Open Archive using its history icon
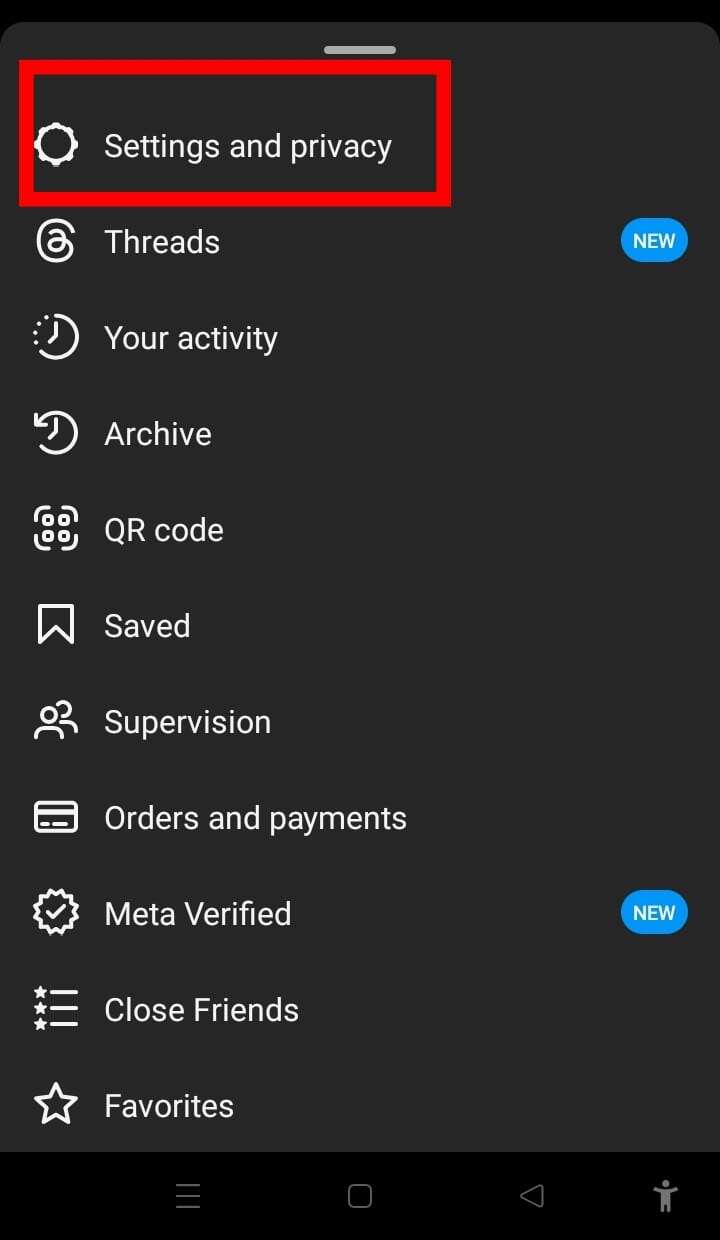The width and height of the screenshot is (720, 1240). 56,433
